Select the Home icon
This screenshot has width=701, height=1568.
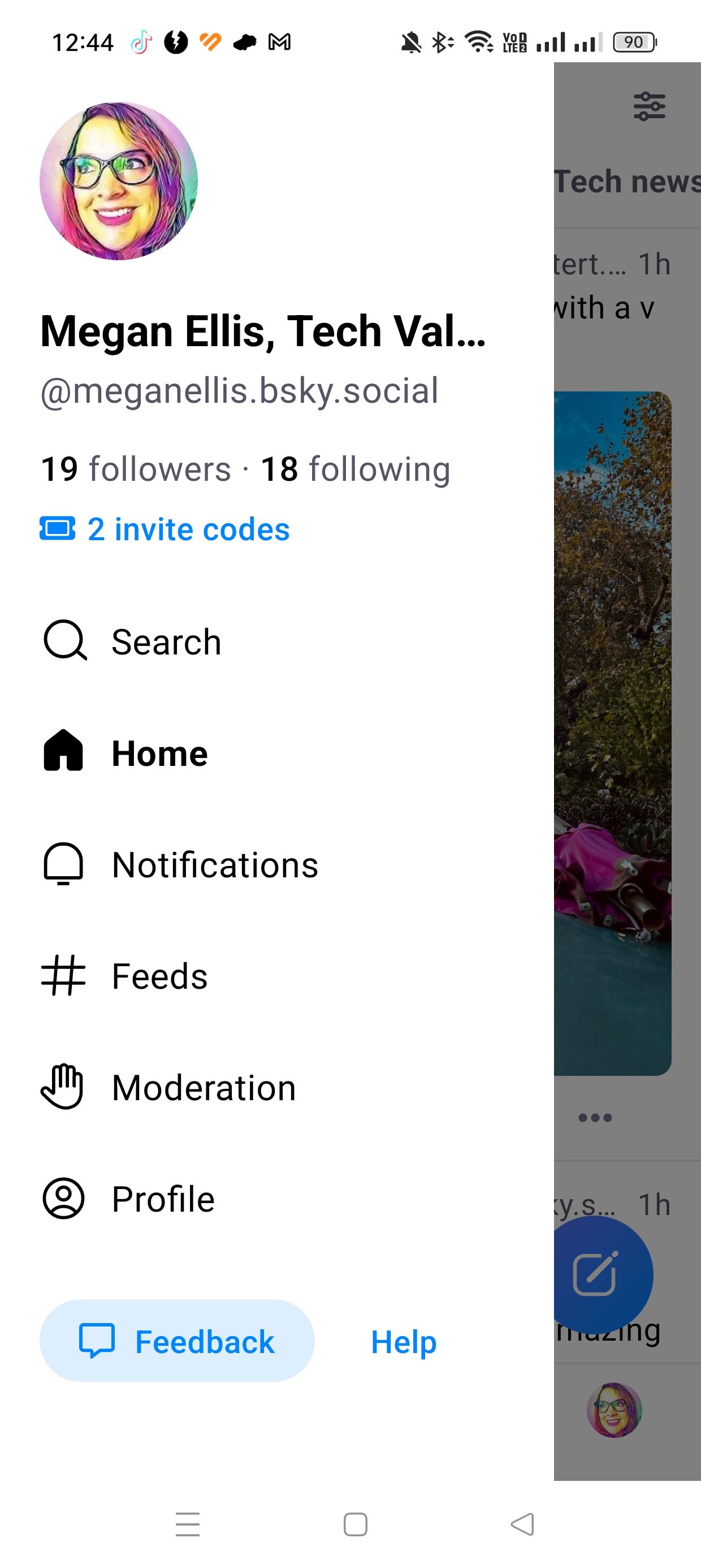tap(64, 753)
